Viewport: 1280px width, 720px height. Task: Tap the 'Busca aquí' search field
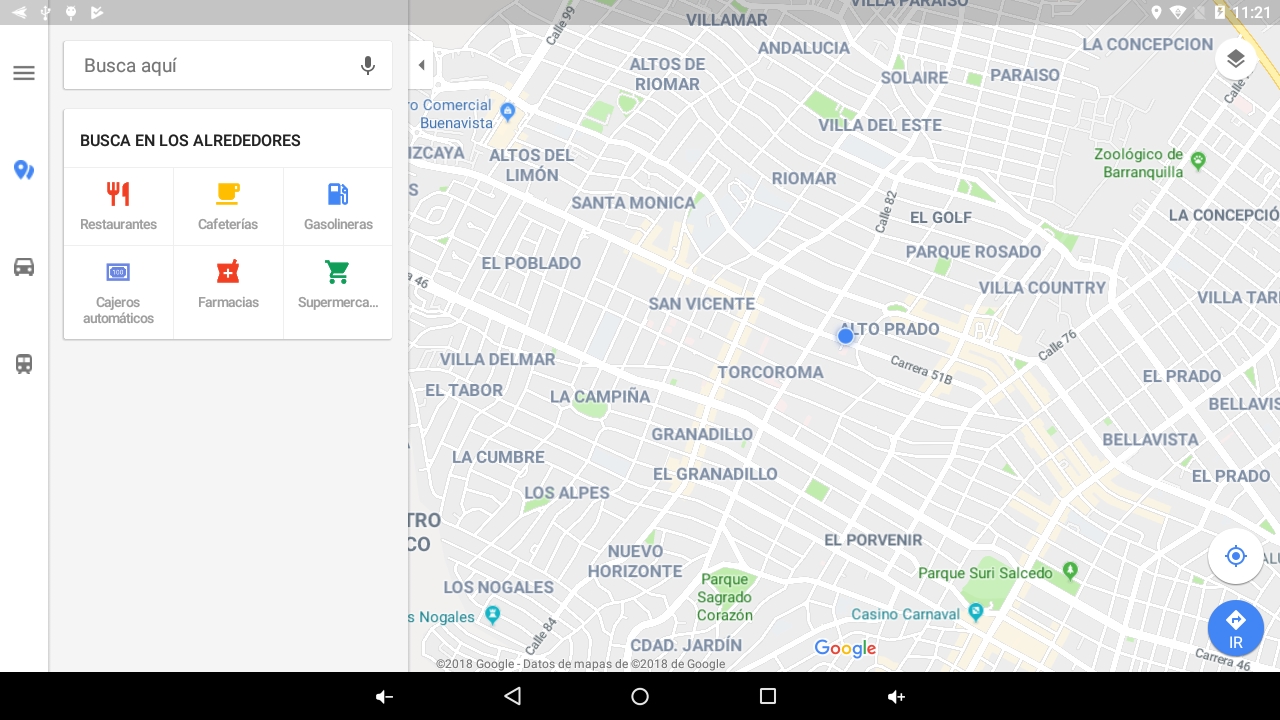pyautogui.click(x=210, y=66)
